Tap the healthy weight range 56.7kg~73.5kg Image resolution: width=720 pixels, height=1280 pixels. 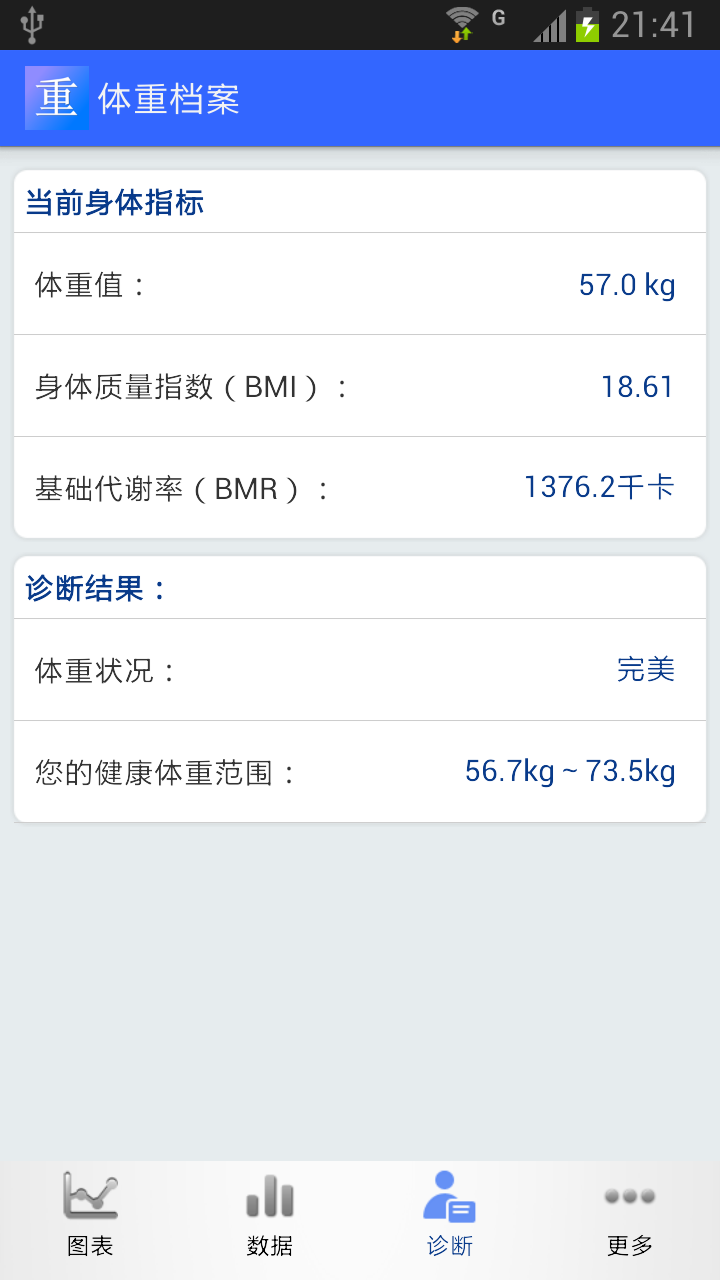[x=571, y=771]
